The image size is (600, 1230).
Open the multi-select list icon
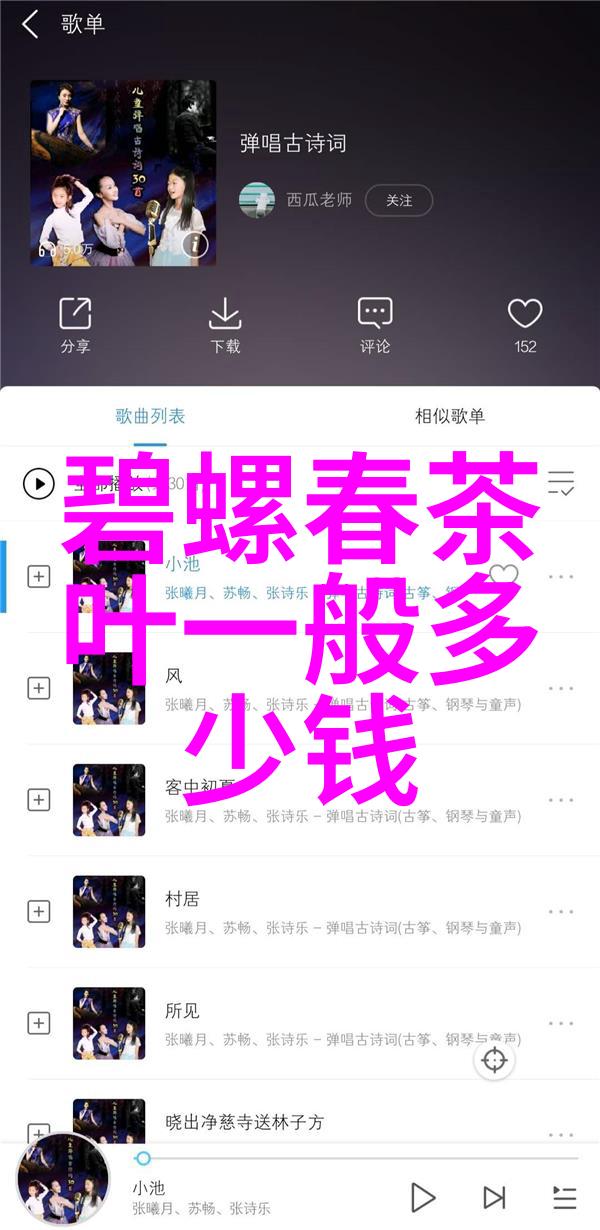click(x=561, y=483)
